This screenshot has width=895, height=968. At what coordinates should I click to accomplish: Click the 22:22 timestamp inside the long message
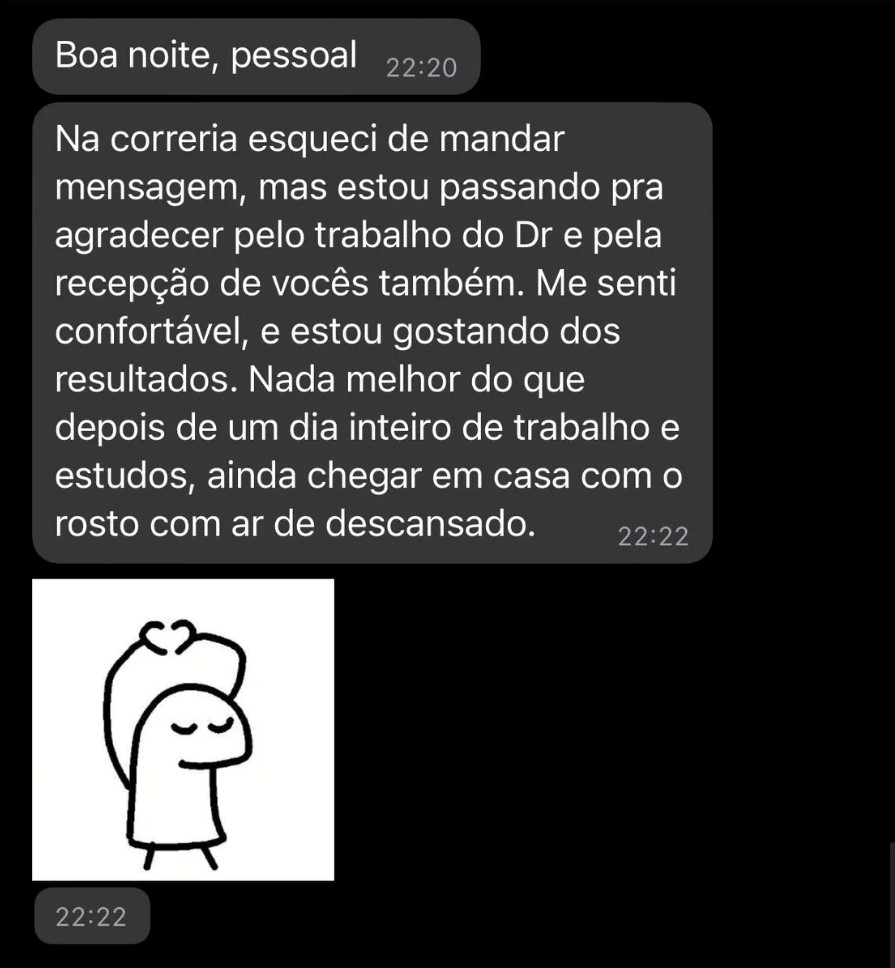click(654, 534)
